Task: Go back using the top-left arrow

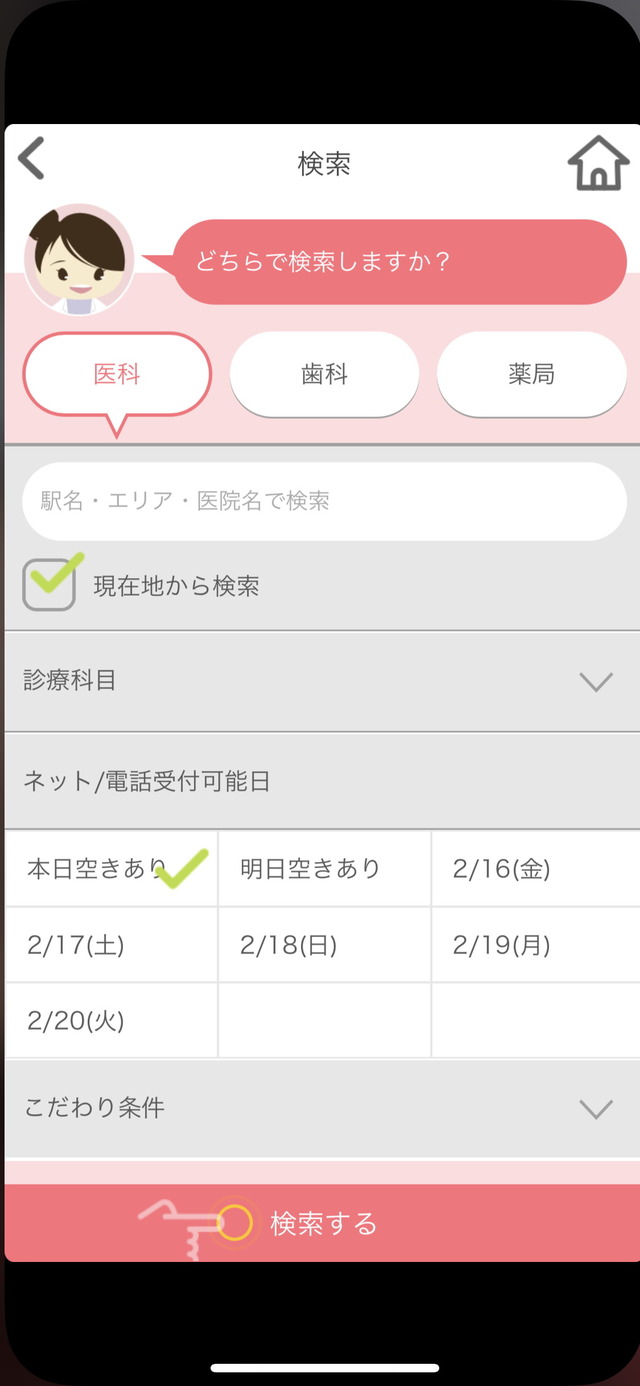Action: 32,159
